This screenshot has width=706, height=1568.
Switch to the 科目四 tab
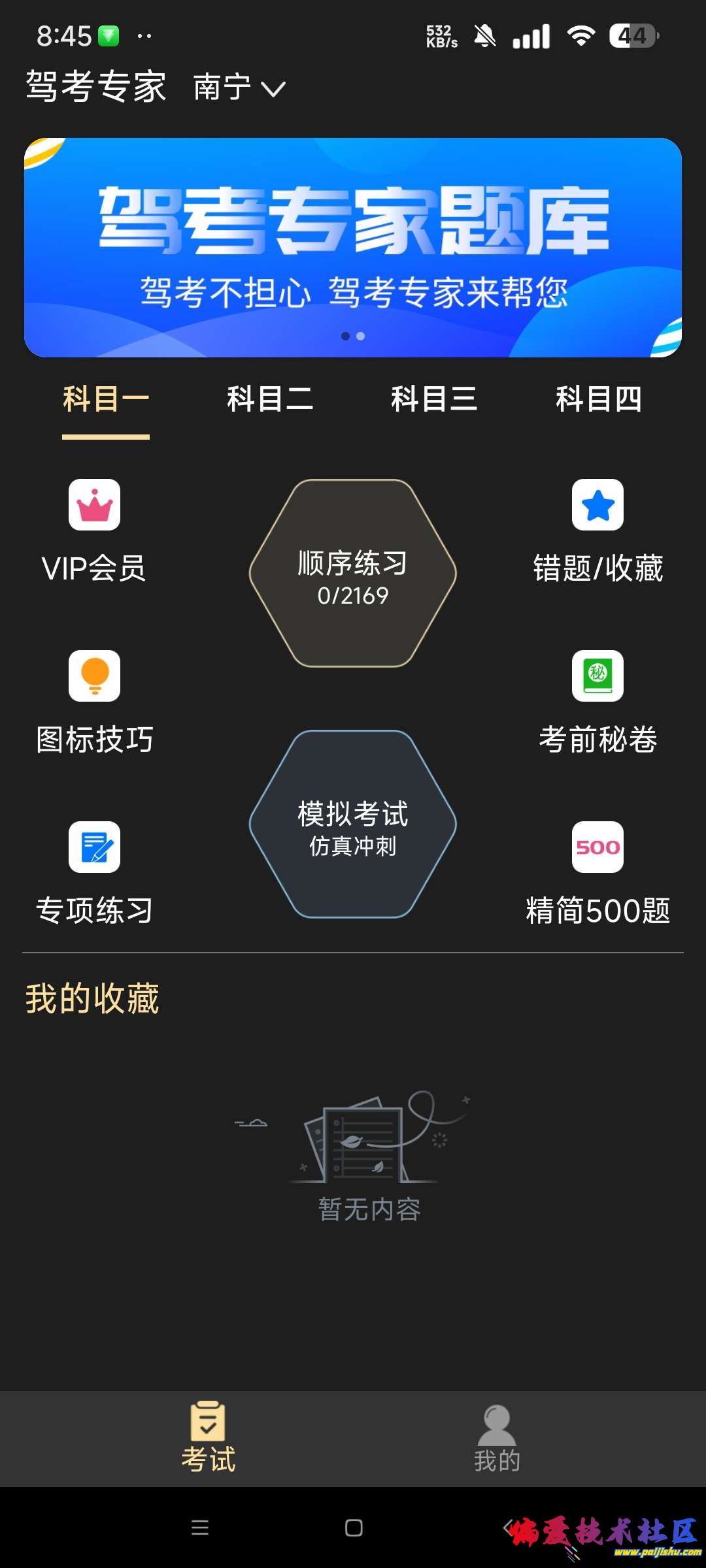[598, 399]
